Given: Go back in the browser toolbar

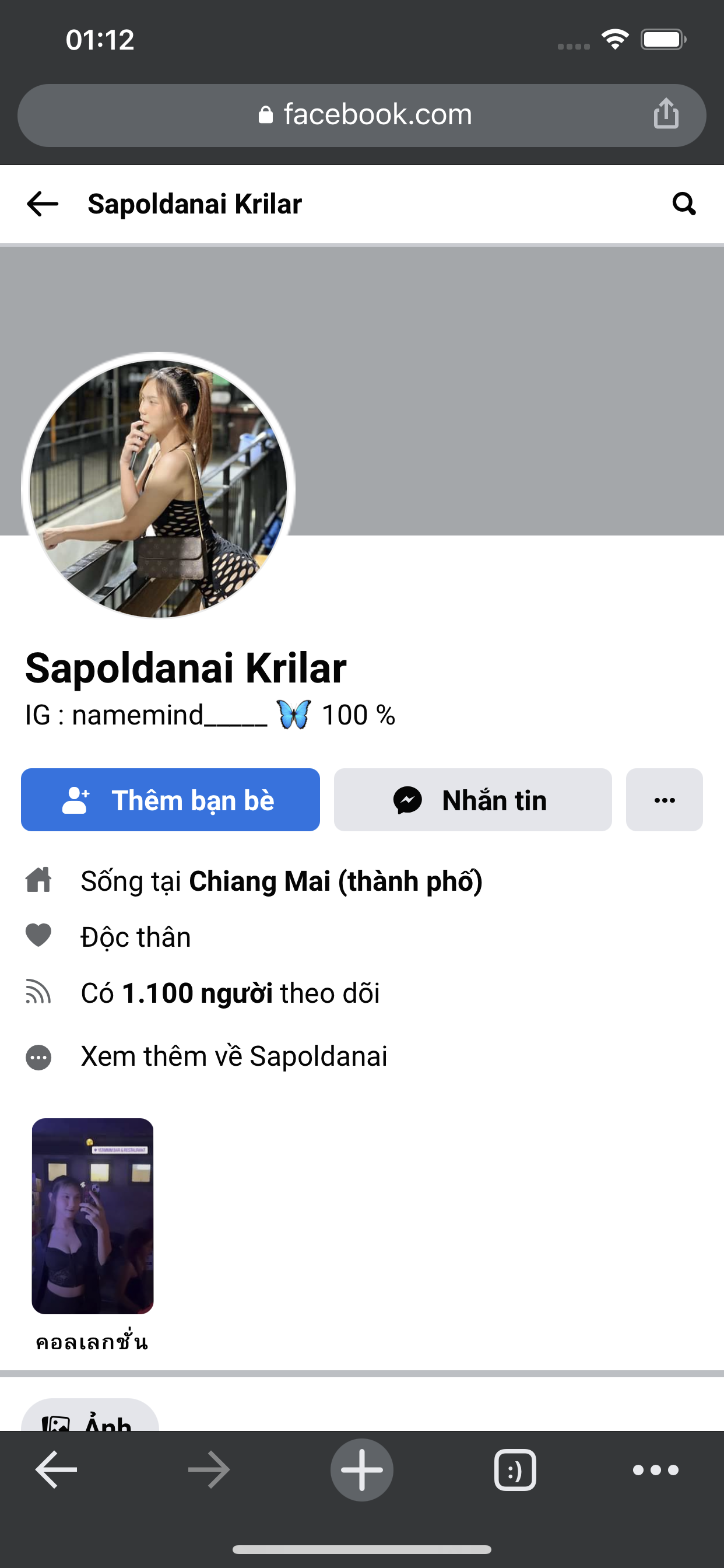Looking at the screenshot, I should (57, 1469).
